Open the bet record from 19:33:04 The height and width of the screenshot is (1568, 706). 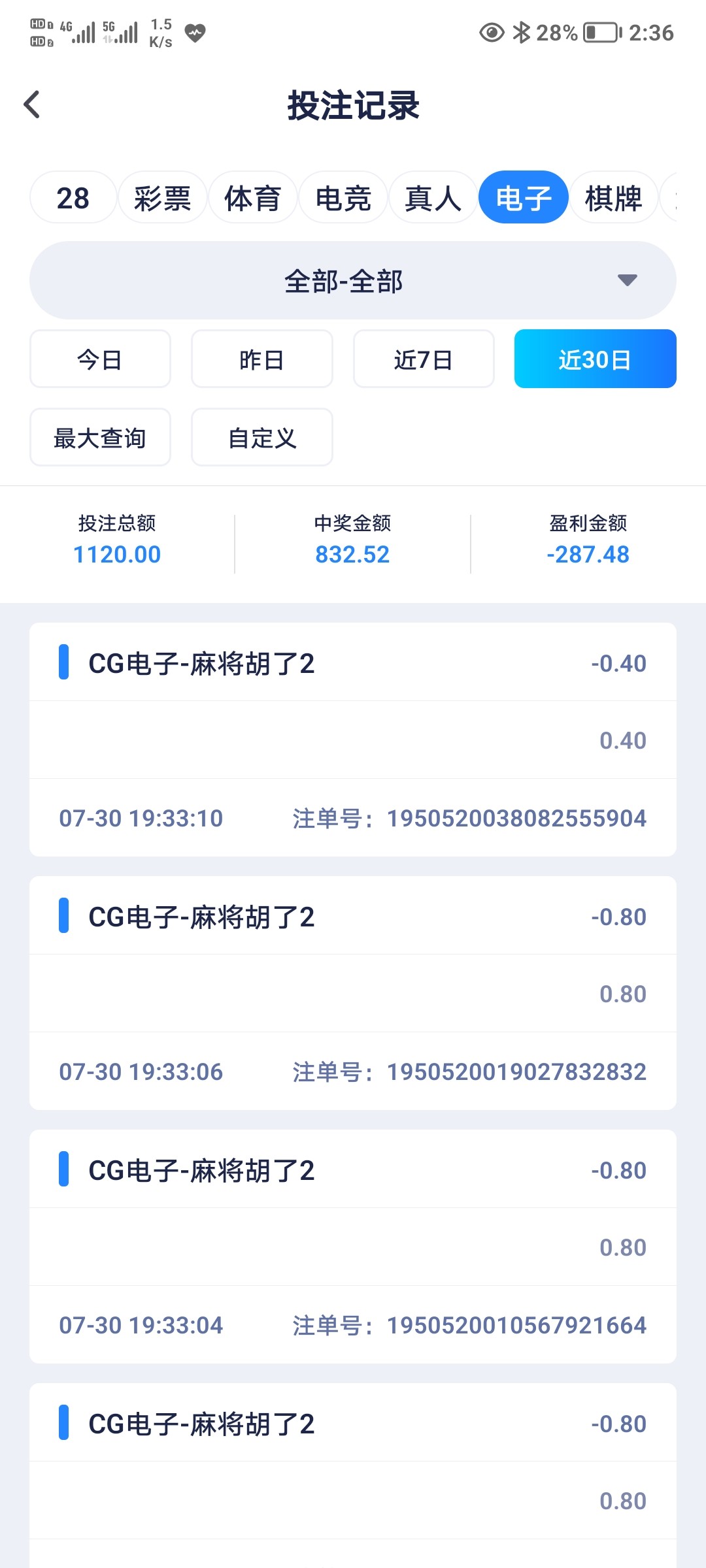tap(353, 1247)
